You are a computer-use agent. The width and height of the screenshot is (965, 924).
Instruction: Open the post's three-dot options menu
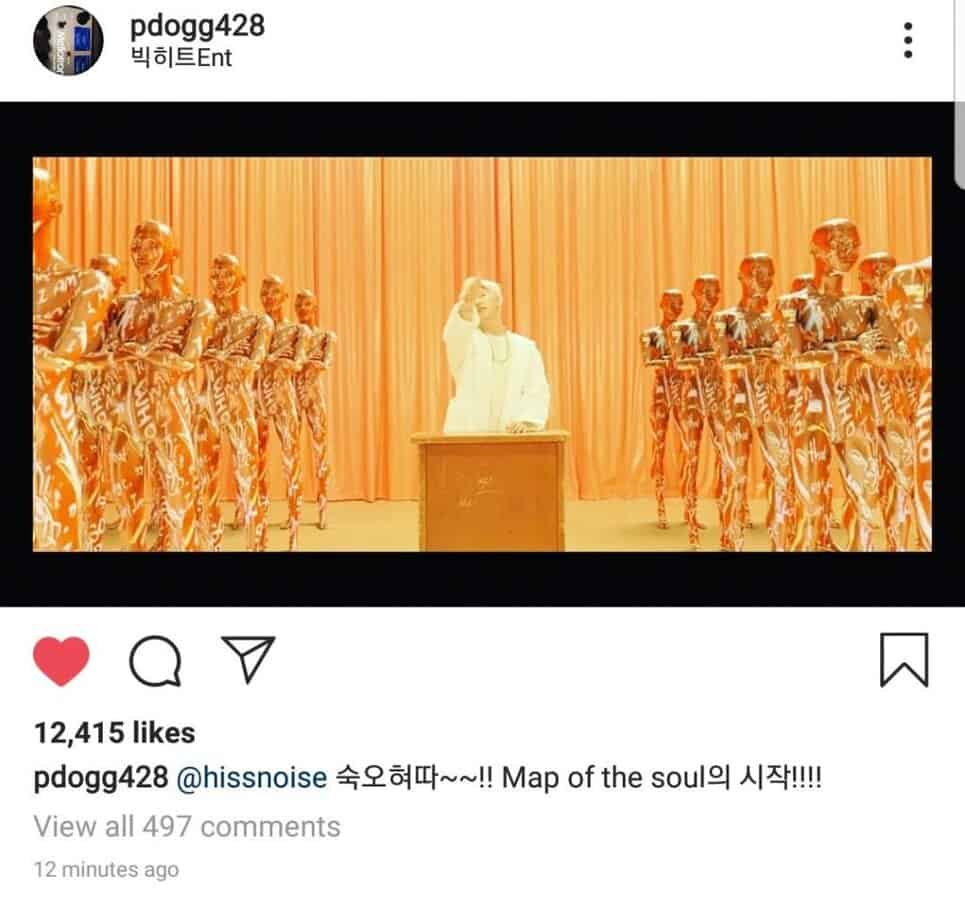908,40
